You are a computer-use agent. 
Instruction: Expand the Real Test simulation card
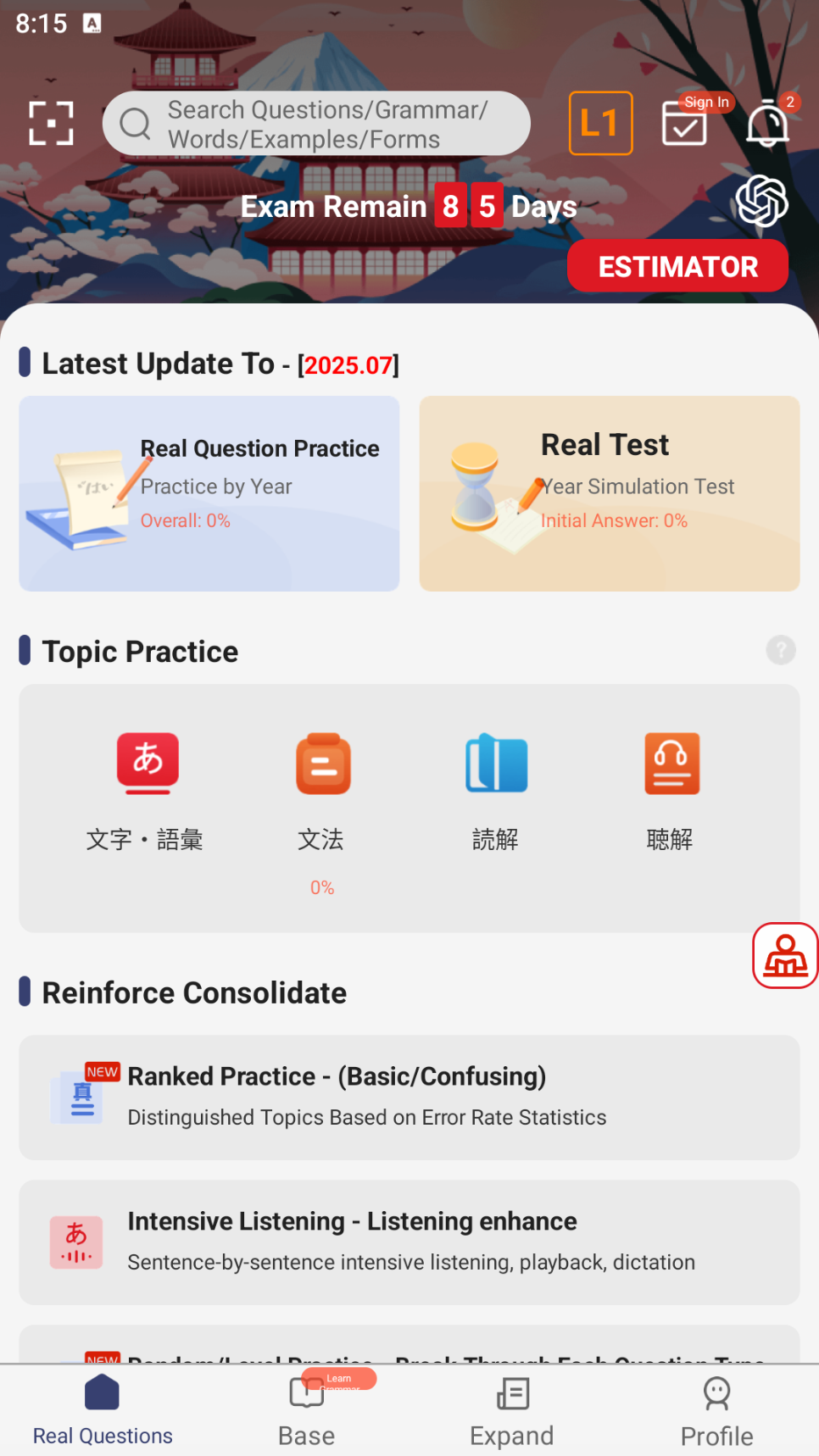pyautogui.click(x=609, y=494)
